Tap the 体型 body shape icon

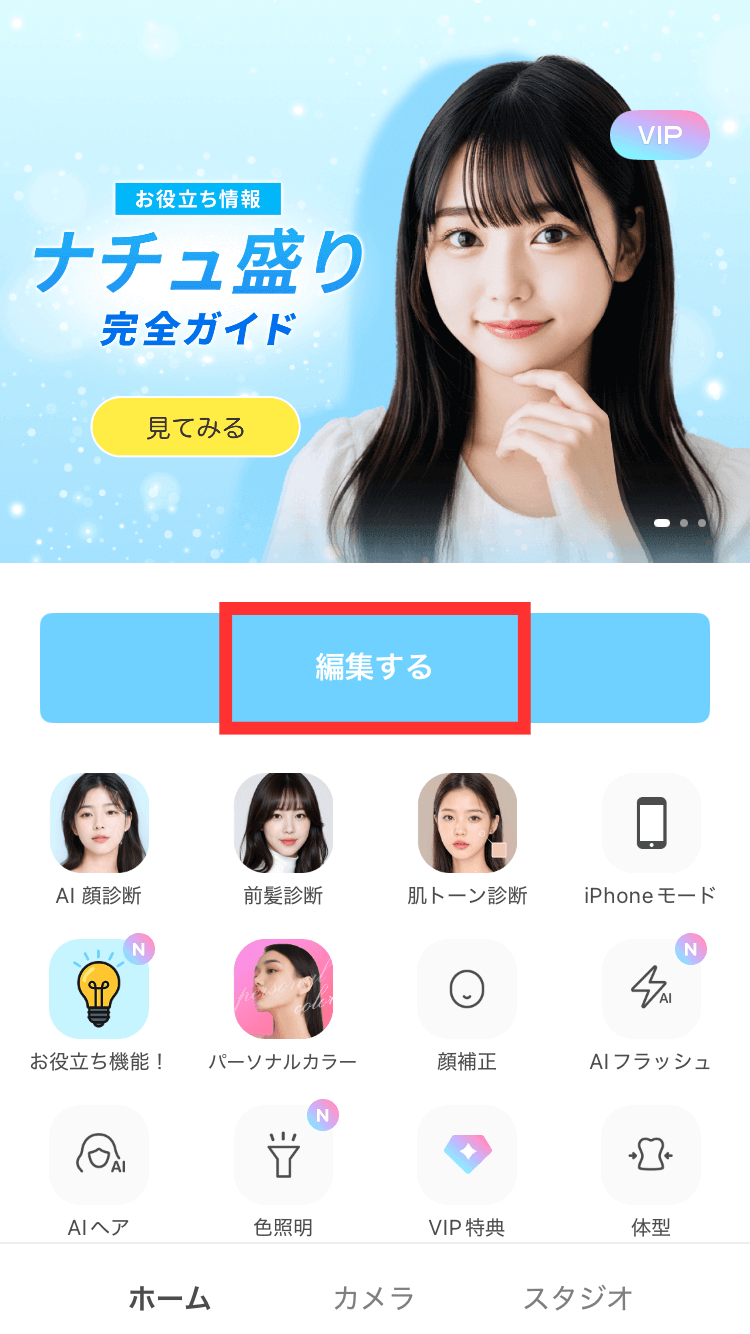pos(650,1155)
